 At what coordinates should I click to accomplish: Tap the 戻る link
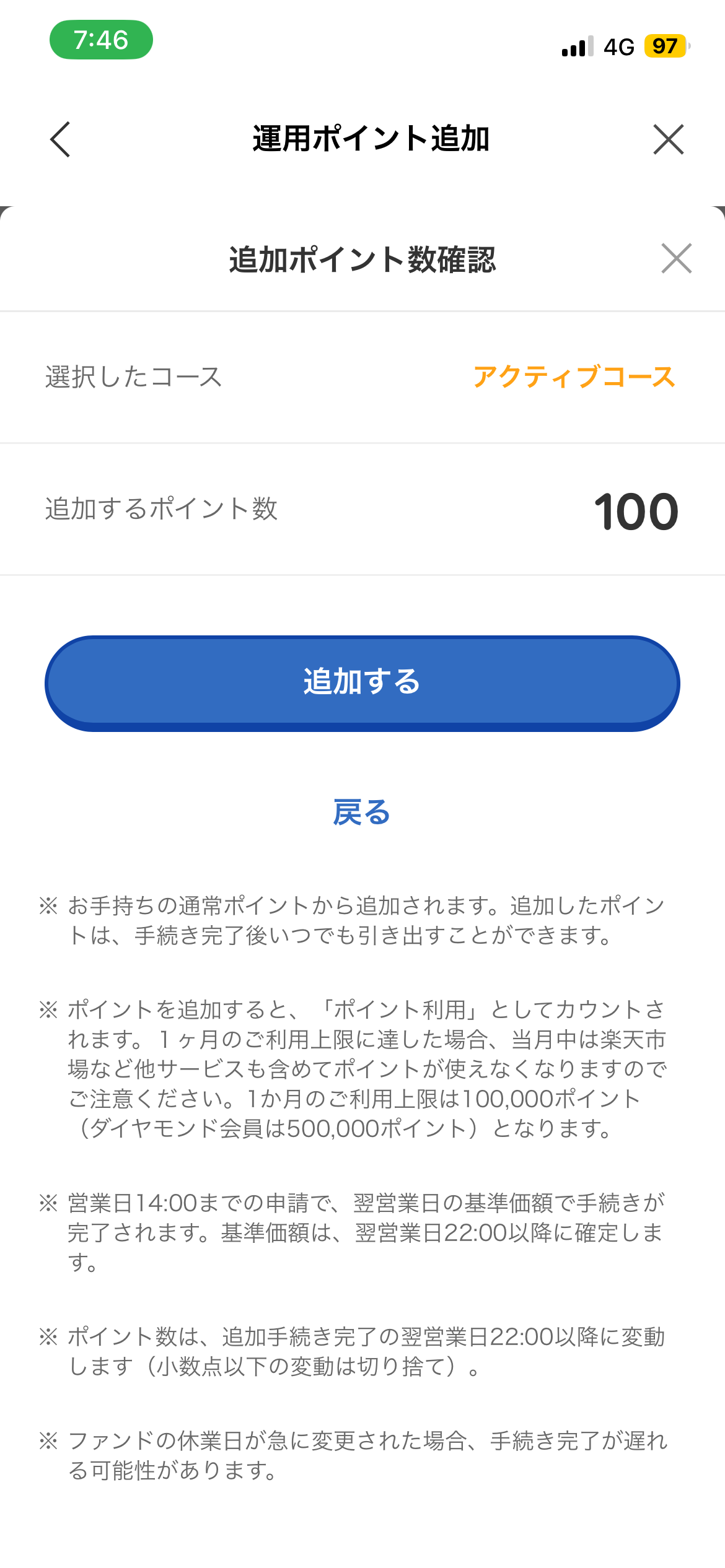click(x=362, y=812)
